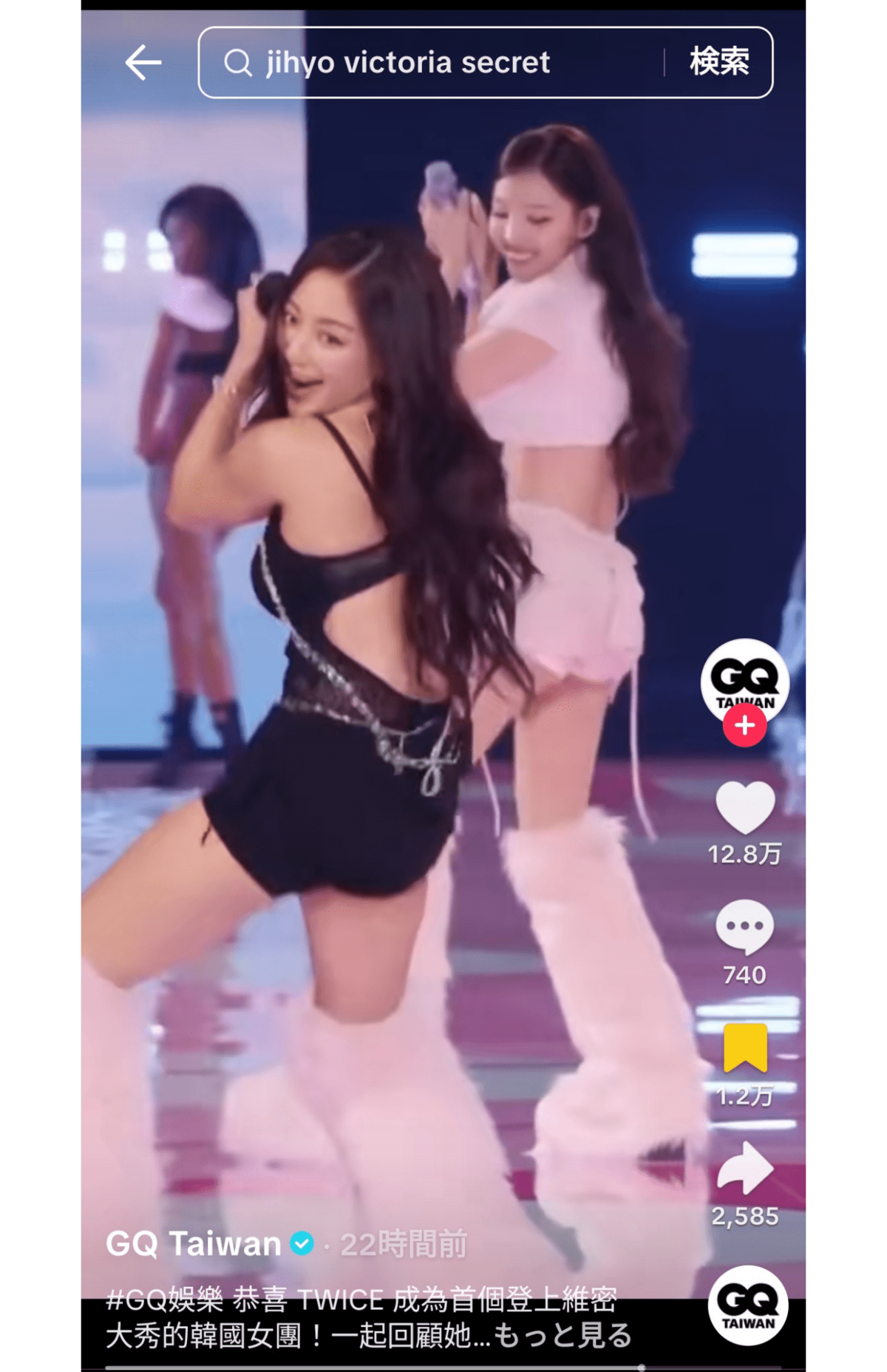Open the sound disc with GQ Taiwan logo
This screenshot has width=887, height=1372.
748,1305
